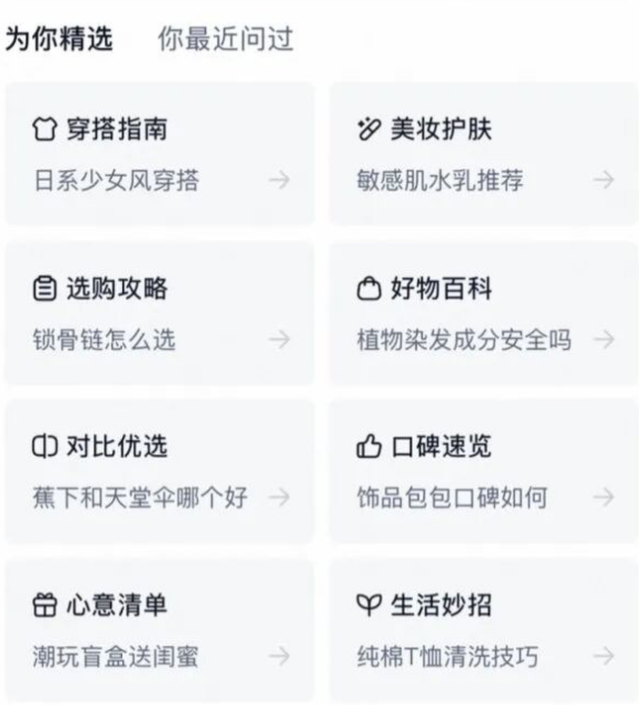Open 好物百科 about 植物染发成分安全吗

484,313
